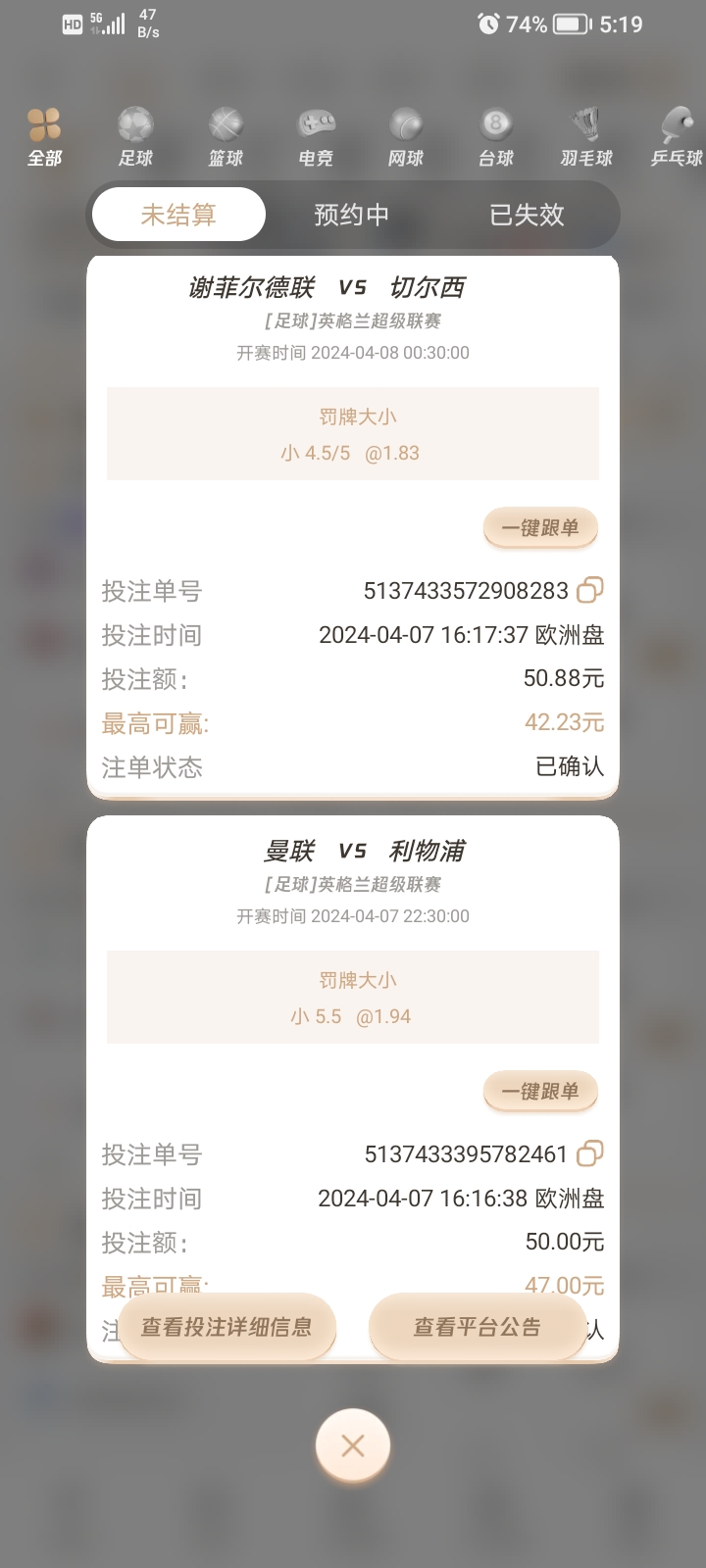Viewport: 706px width, 1568px height.
Task: Switch to the 篮球 category
Action: click(x=226, y=137)
